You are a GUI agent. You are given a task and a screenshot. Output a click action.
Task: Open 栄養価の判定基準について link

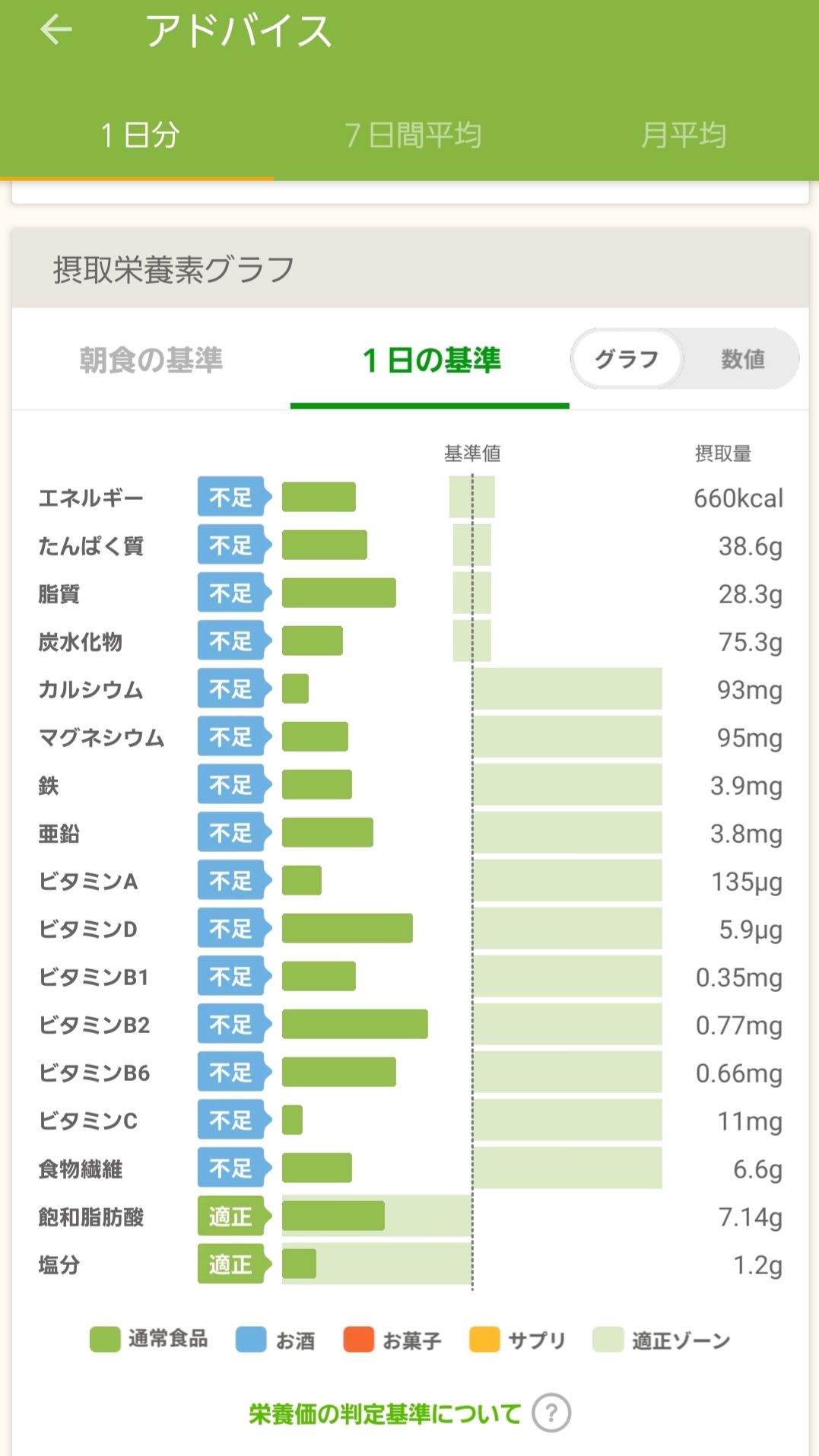click(385, 1413)
